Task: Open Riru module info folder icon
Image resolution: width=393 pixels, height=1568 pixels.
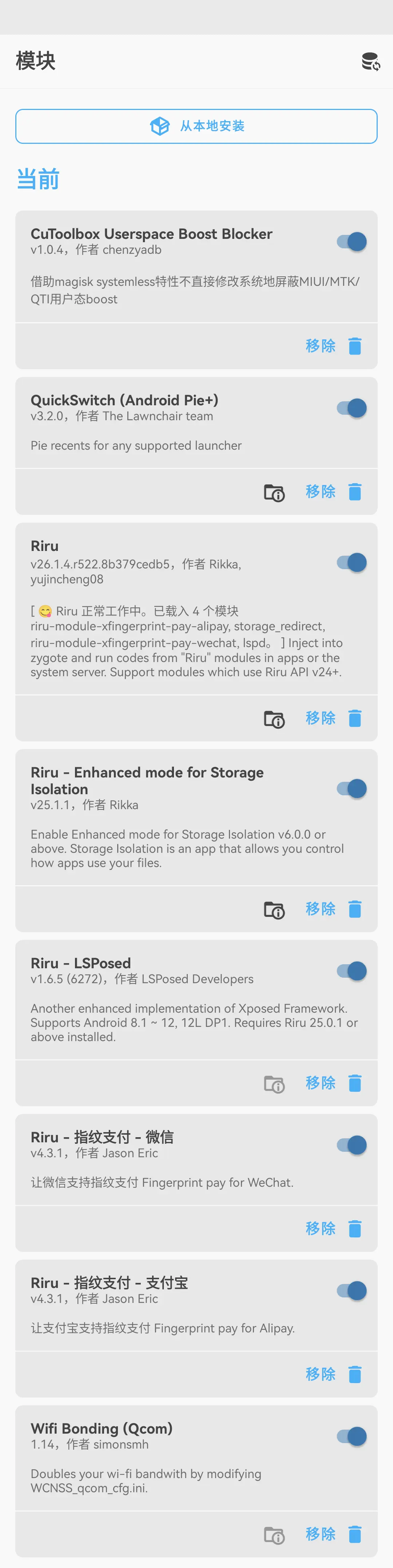Action: point(274,719)
